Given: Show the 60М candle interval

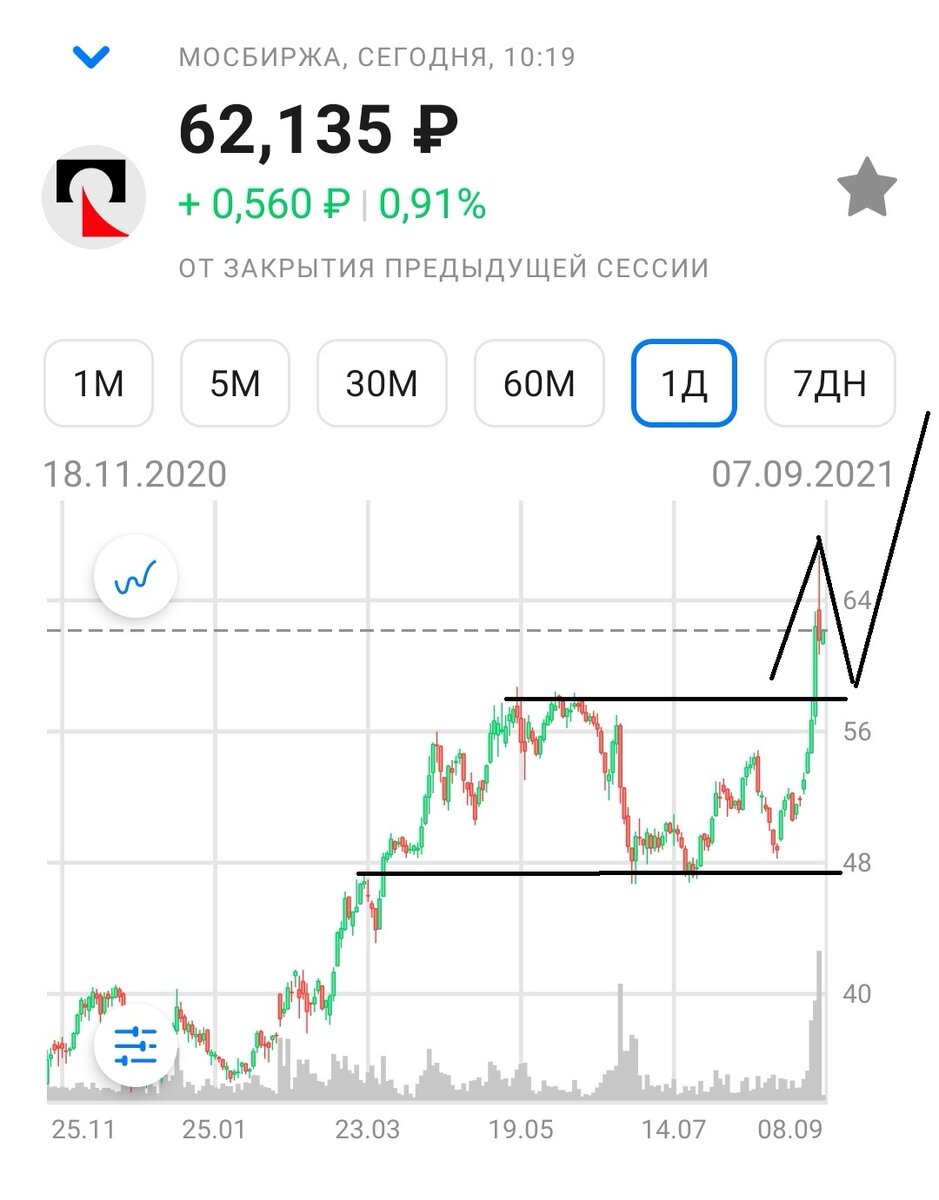Looking at the screenshot, I should coord(539,383).
